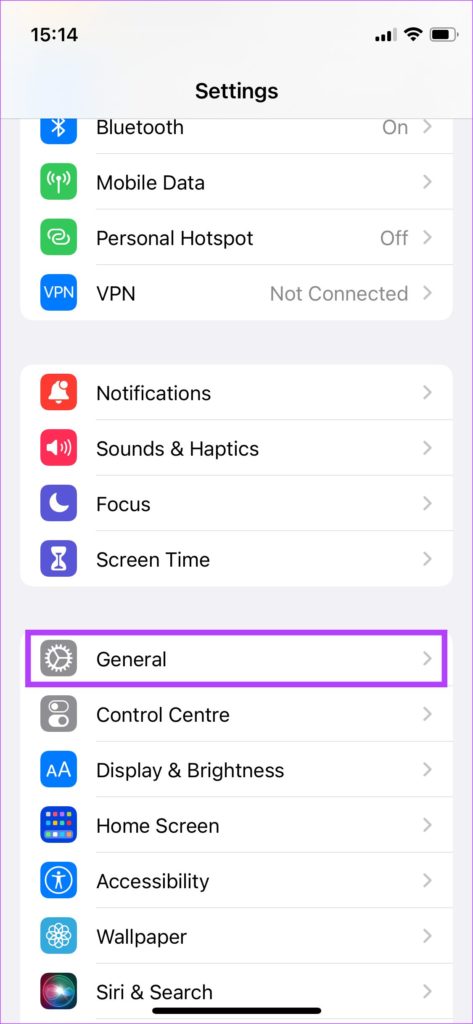The image size is (473, 1024).
Task: Select Home Screen settings
Action: (x=236, y=825)
